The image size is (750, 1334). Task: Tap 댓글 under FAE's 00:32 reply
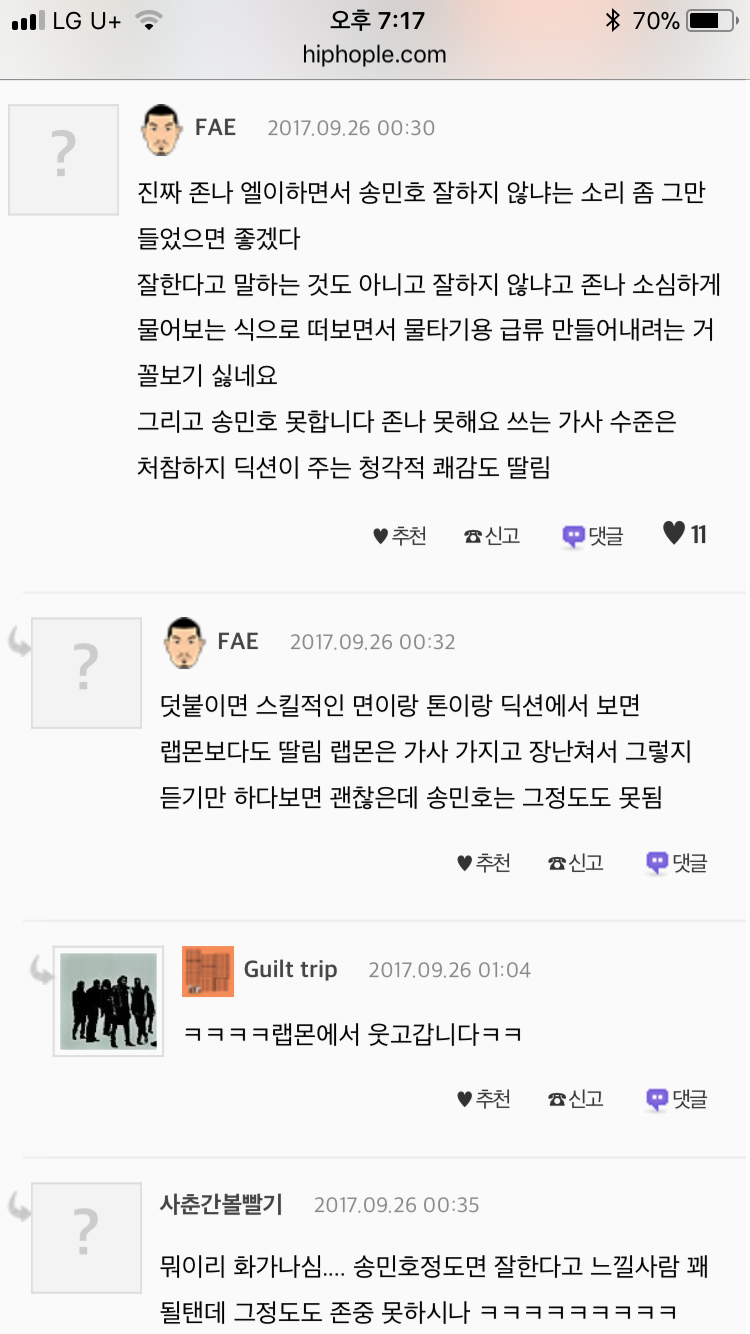[677, 863]
